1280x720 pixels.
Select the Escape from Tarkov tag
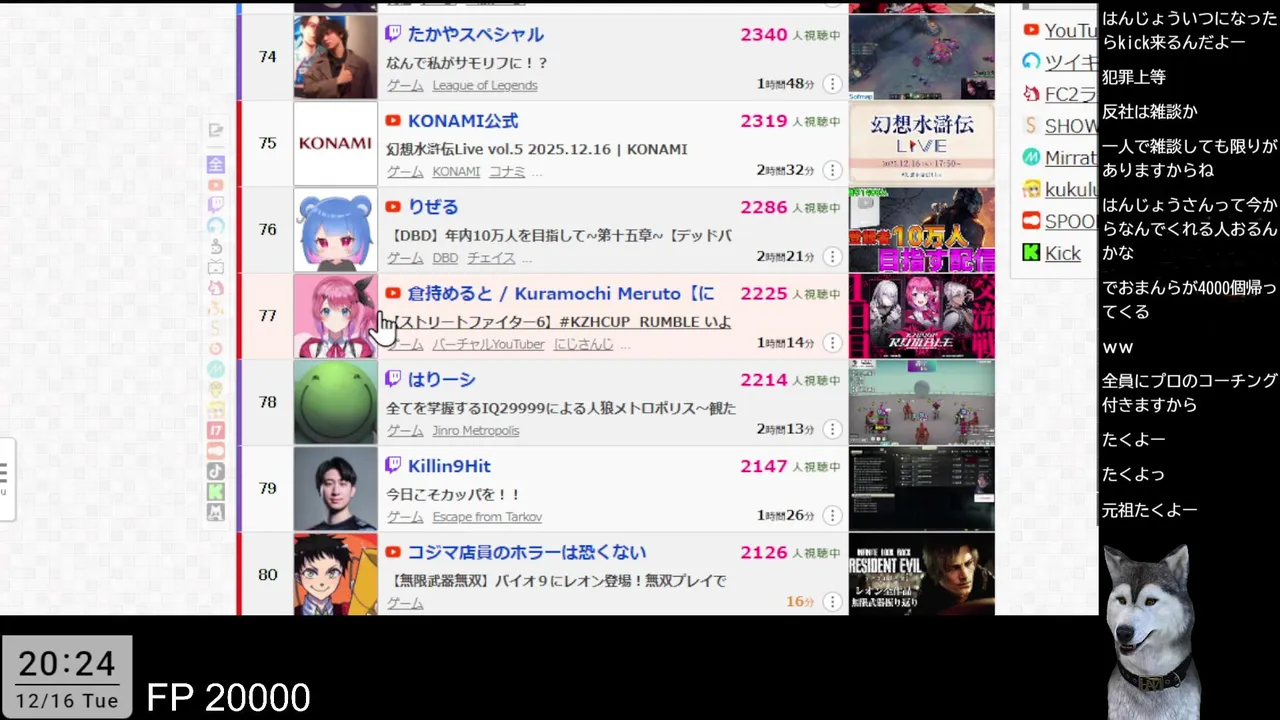click(x=487, y=517)
